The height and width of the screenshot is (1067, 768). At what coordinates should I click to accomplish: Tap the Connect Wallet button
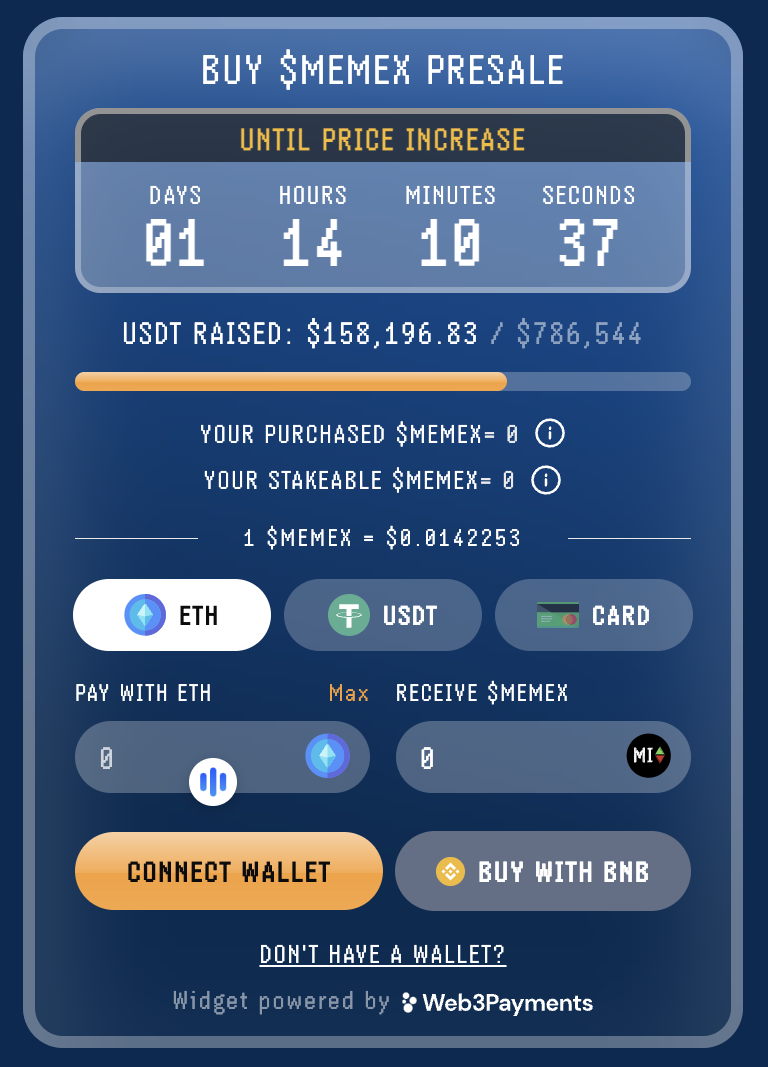[x=228, y=871]
